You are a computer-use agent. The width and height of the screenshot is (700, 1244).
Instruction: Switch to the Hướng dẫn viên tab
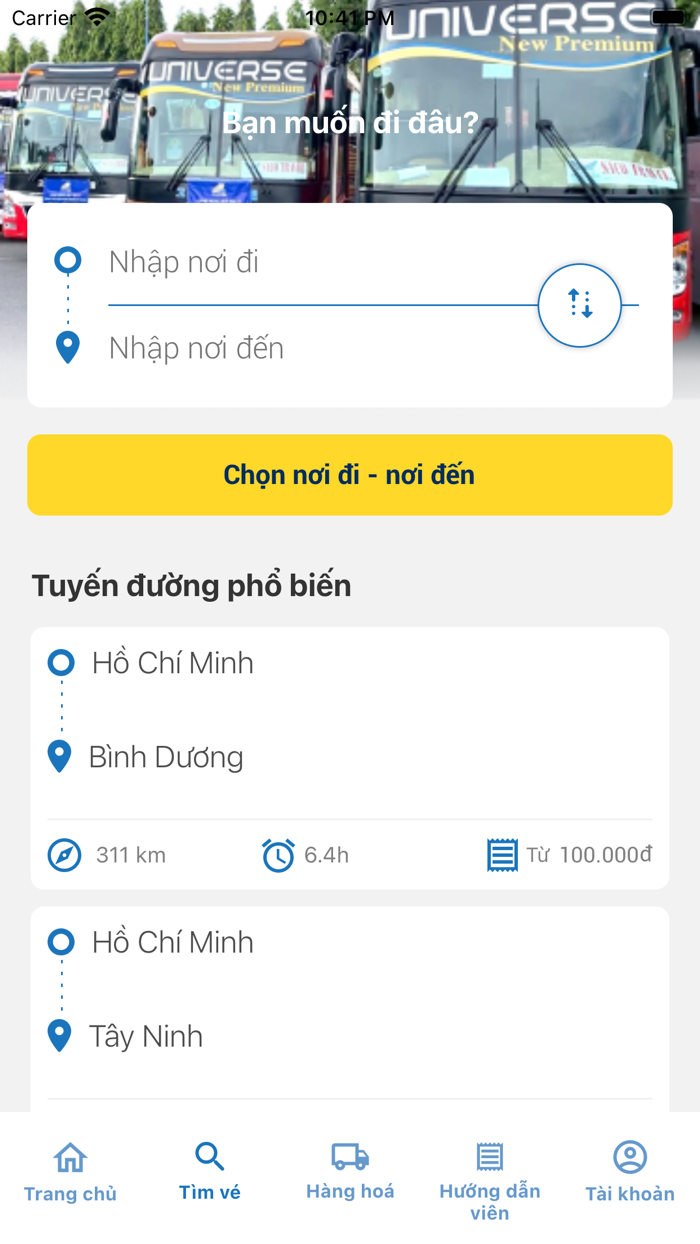[490, 1182]
